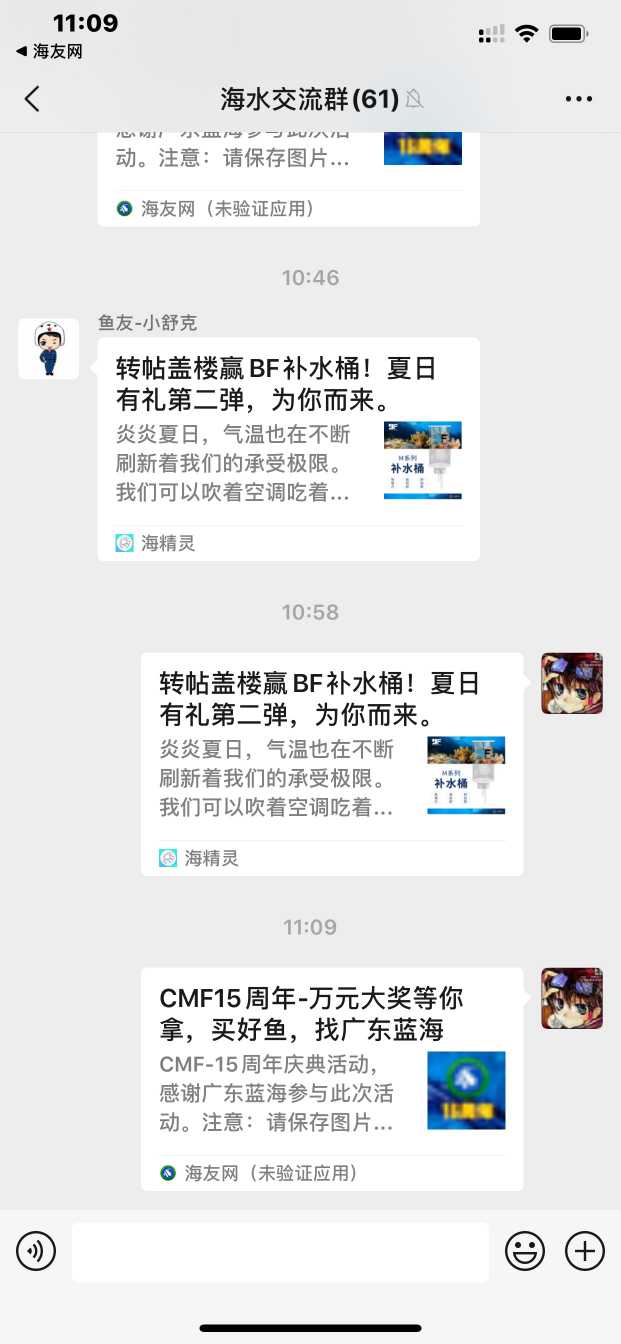Tap my avatar beside the 10:58 message
Viewport: 621px width, 1344px height.
click(x=571, y=683)
